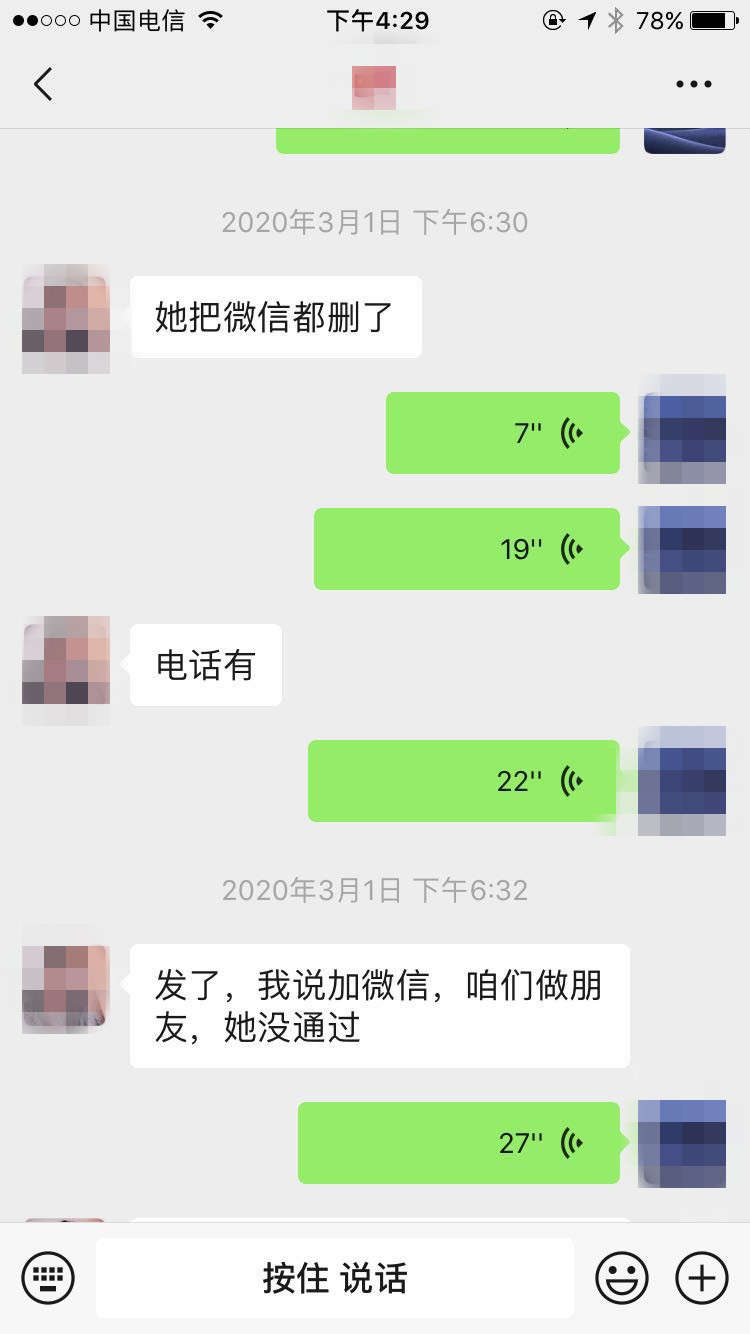Tap the plus icon to open more functions
Image resolution: width=750 pixels, height=1334 pixels.
[701, 1277]
